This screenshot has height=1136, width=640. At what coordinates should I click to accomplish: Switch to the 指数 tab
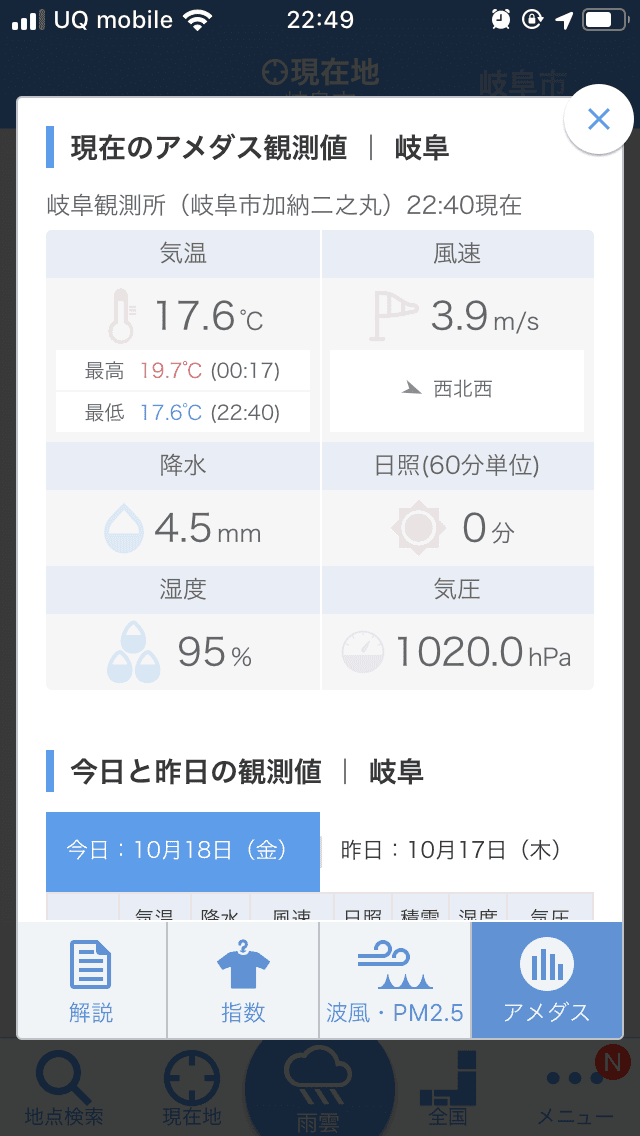tap(243, 980)
